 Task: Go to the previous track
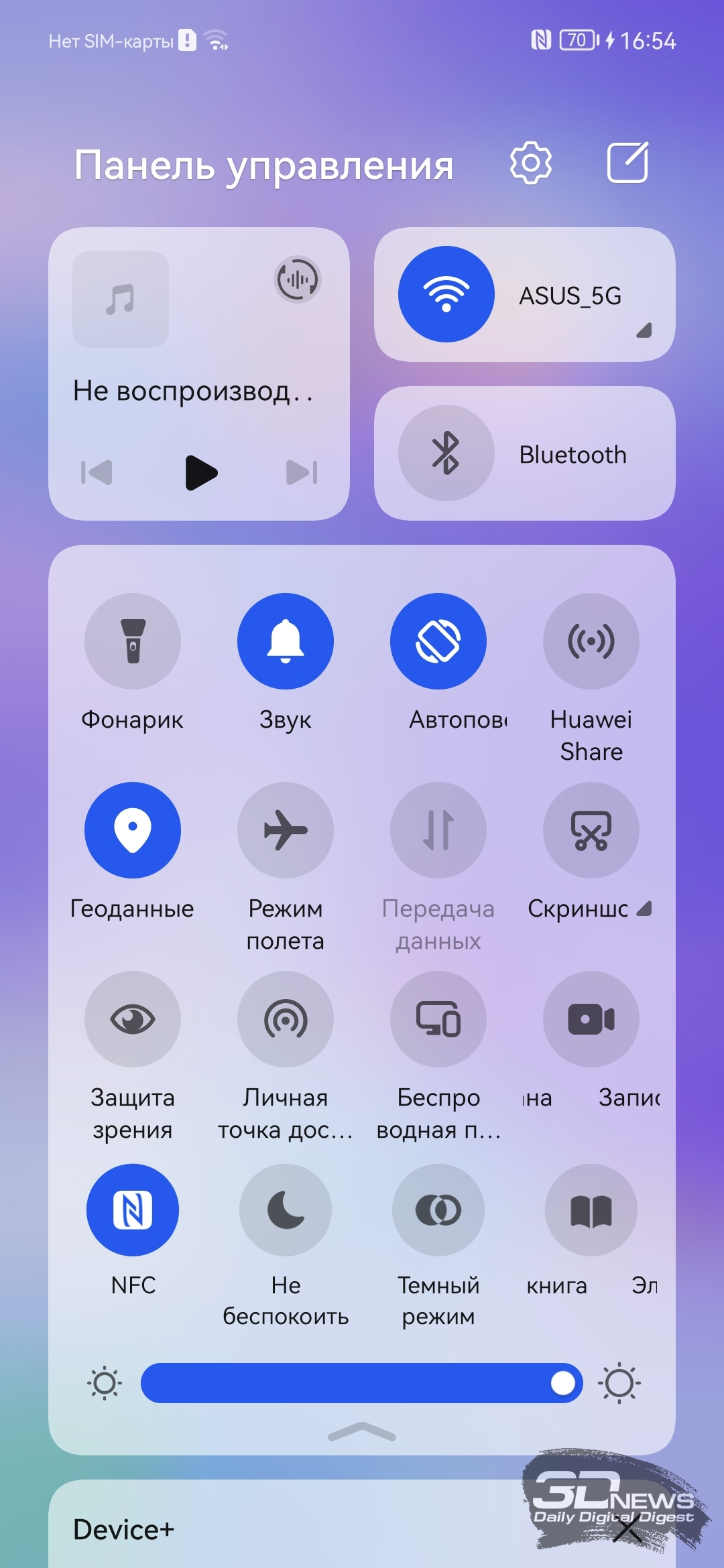coord(97,472)
